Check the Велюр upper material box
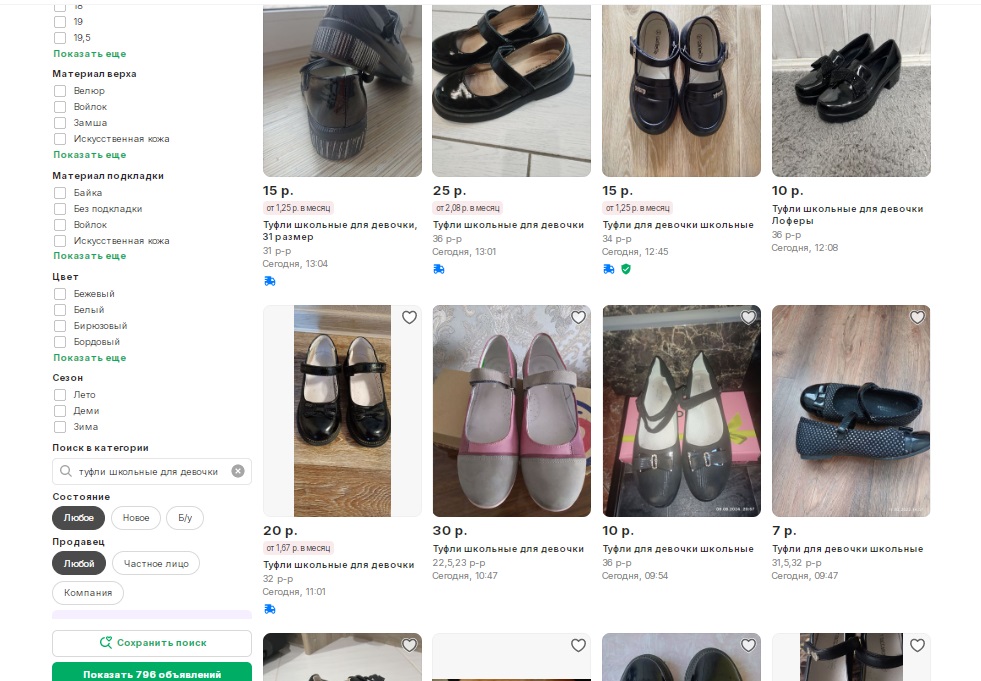 (x=60, y=91)
